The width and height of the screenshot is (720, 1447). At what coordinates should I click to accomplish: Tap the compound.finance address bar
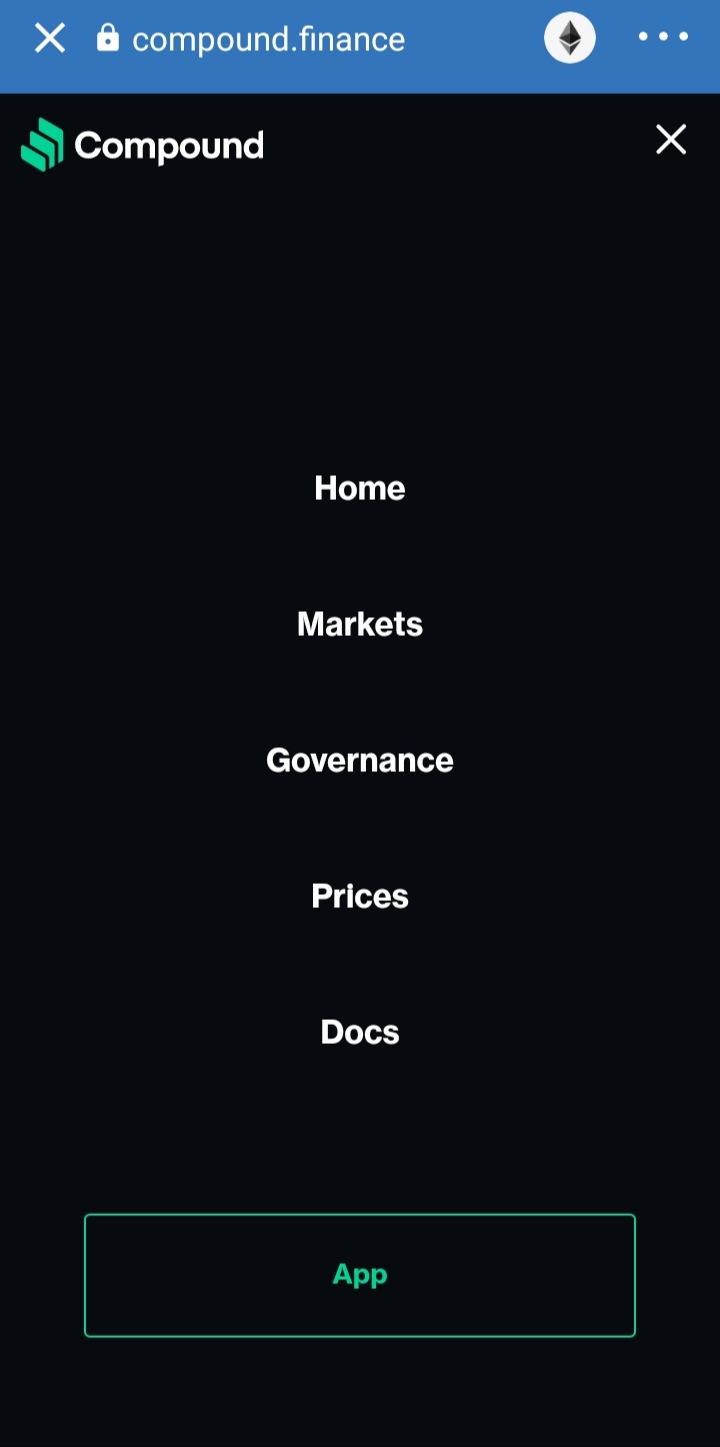[x=268, y=39]
